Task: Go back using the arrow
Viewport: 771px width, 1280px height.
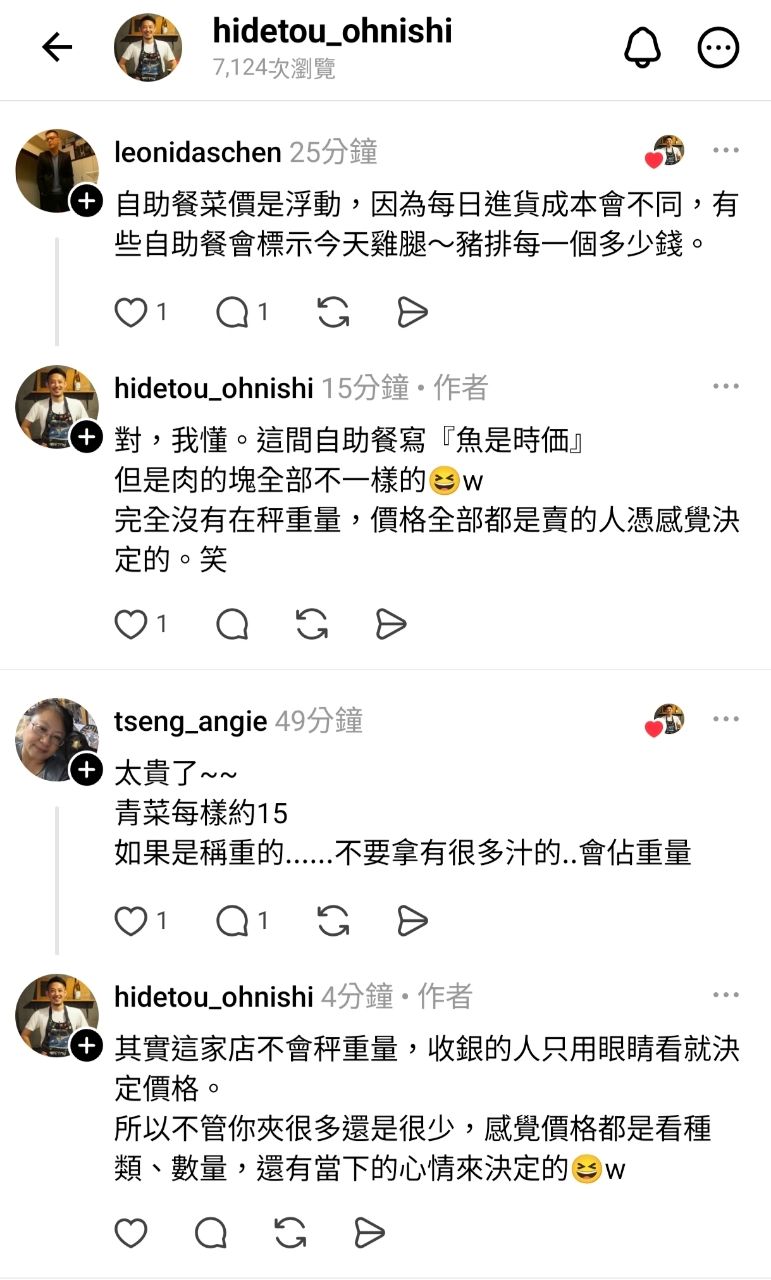Action: point(57,47)
